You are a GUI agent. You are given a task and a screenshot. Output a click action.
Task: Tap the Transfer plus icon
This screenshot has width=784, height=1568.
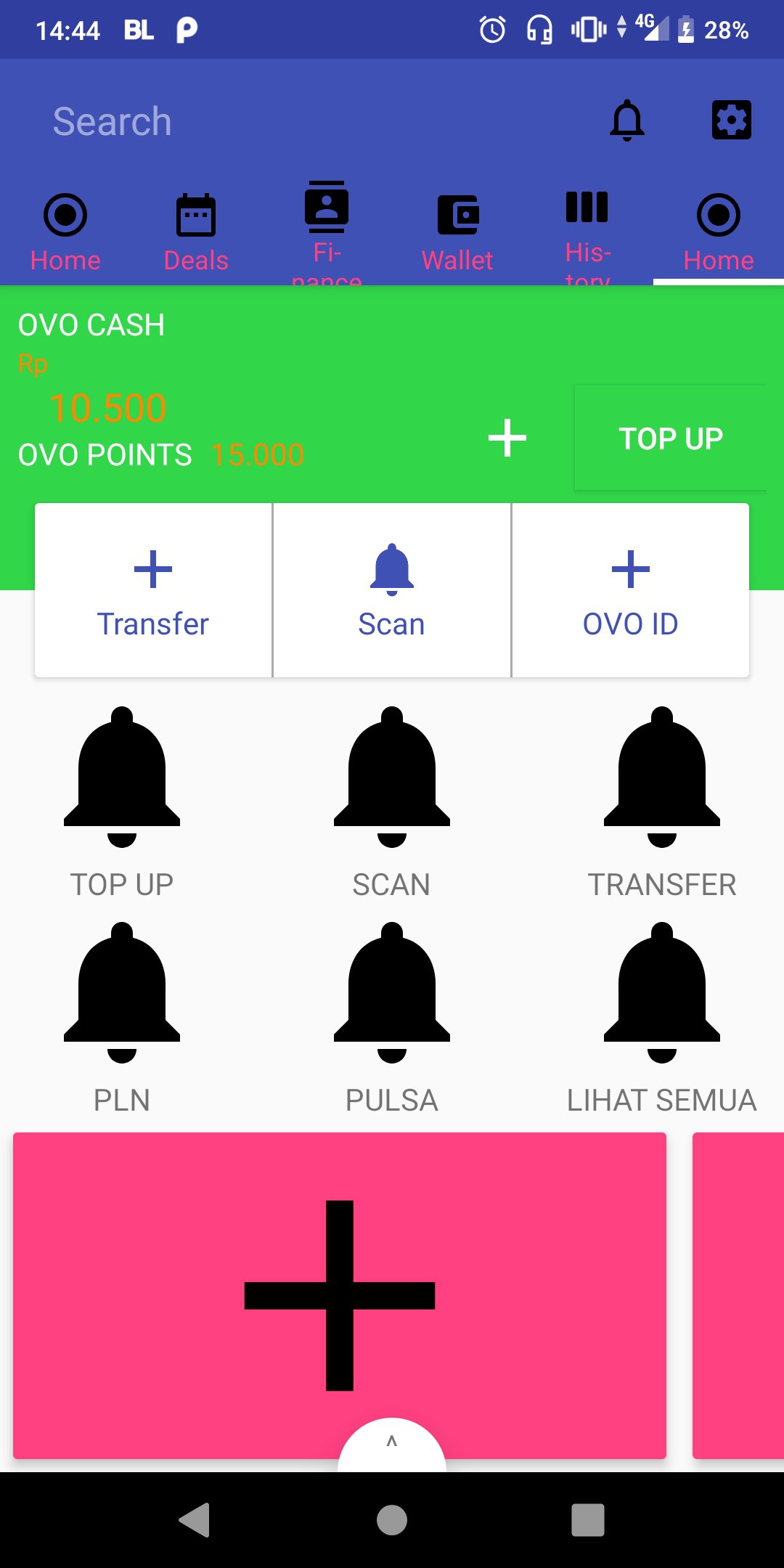click(x=152, y=571)
